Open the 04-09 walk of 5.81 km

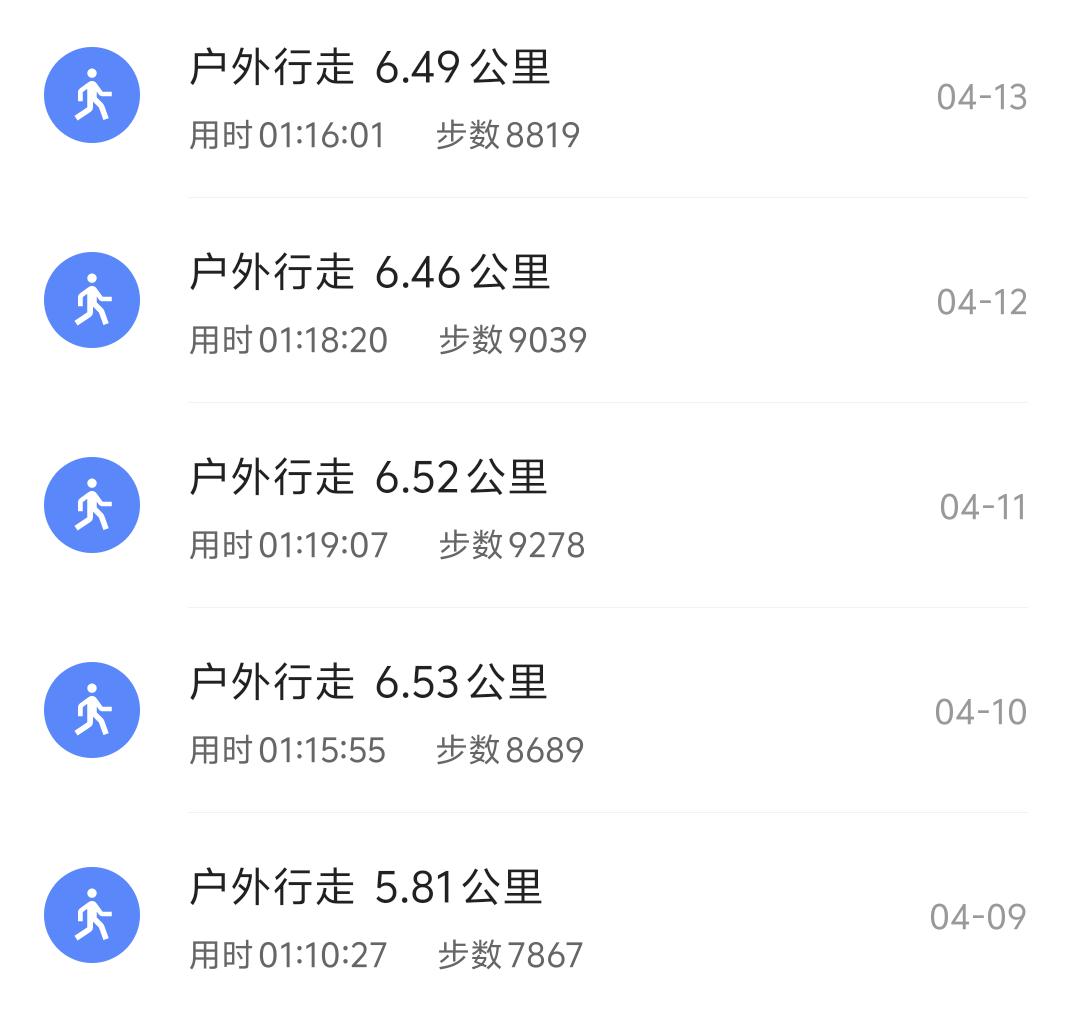click(x=536, y=917)
